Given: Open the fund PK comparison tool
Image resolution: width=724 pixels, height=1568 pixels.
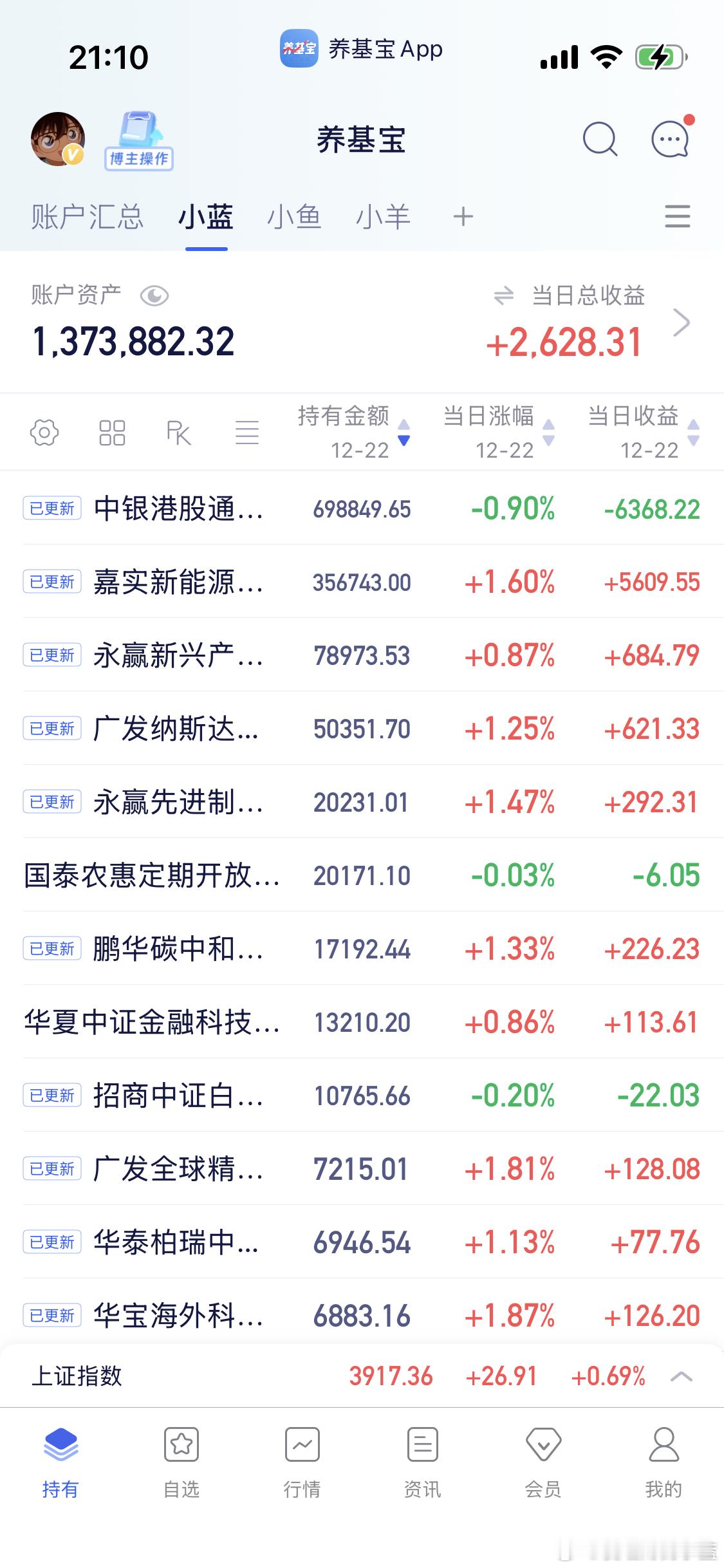Looking at the screenshot, I should [179, 433].
